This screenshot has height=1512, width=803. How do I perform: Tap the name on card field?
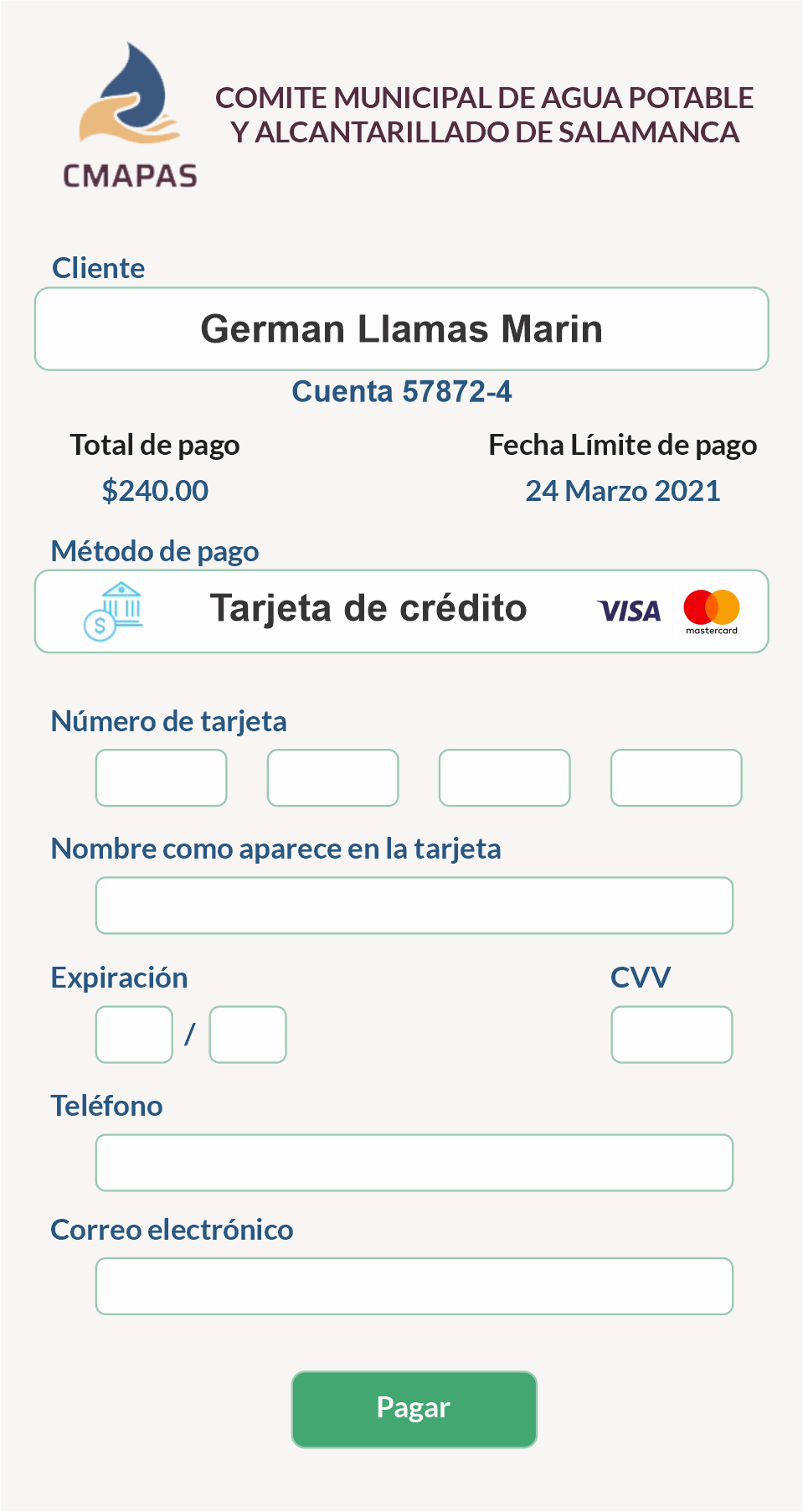[414, 906]
